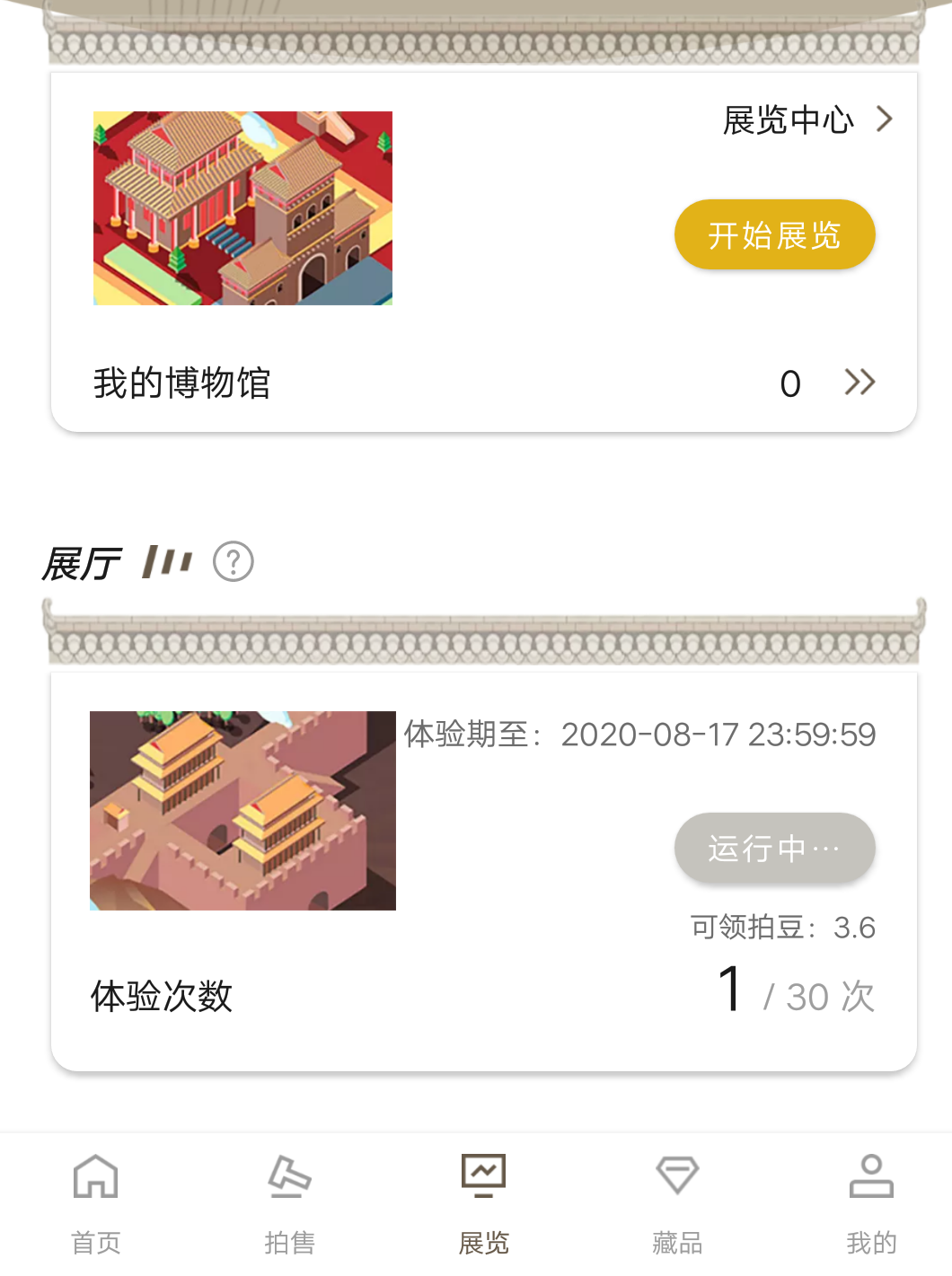
Task: Tap the double arrow beside museum count
Action: [859, 383]
